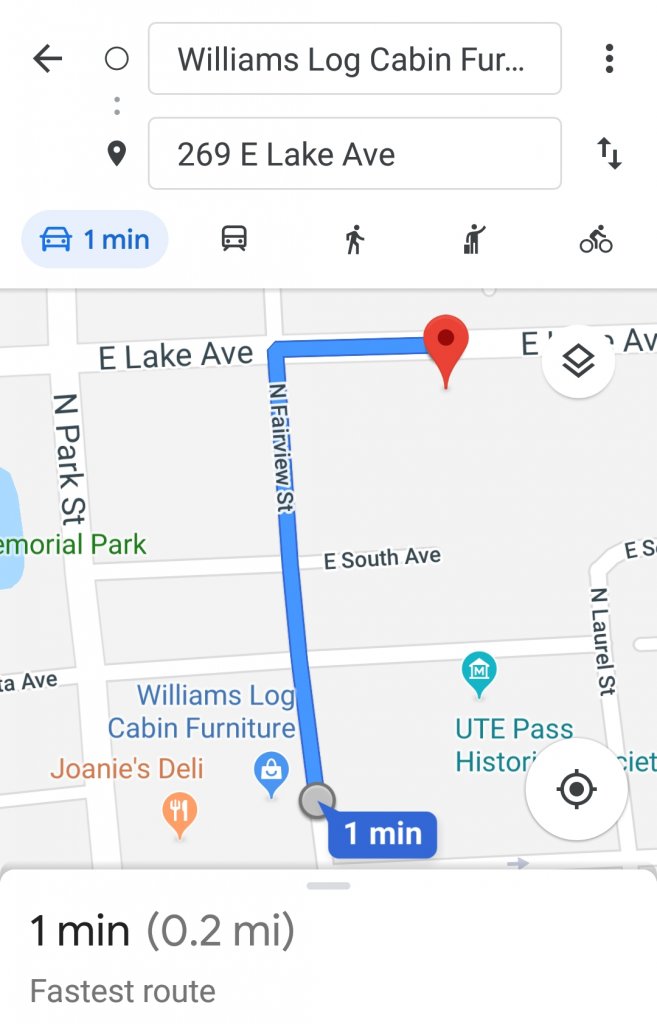Switch to public transit directions

click(234, 240)
